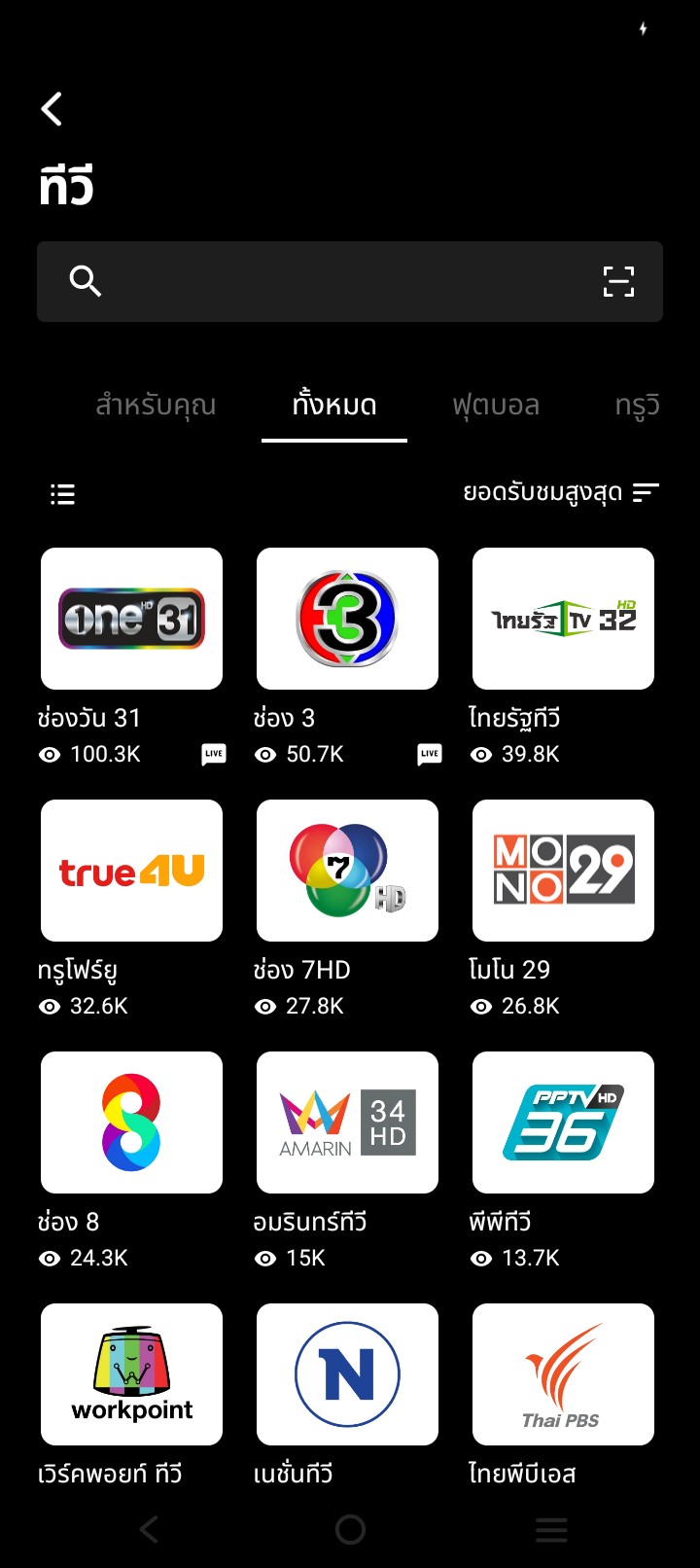This screenshot has height=1568, width=700.
Task: Open the ช่อง 3 channel
Action: coord(347,619)
